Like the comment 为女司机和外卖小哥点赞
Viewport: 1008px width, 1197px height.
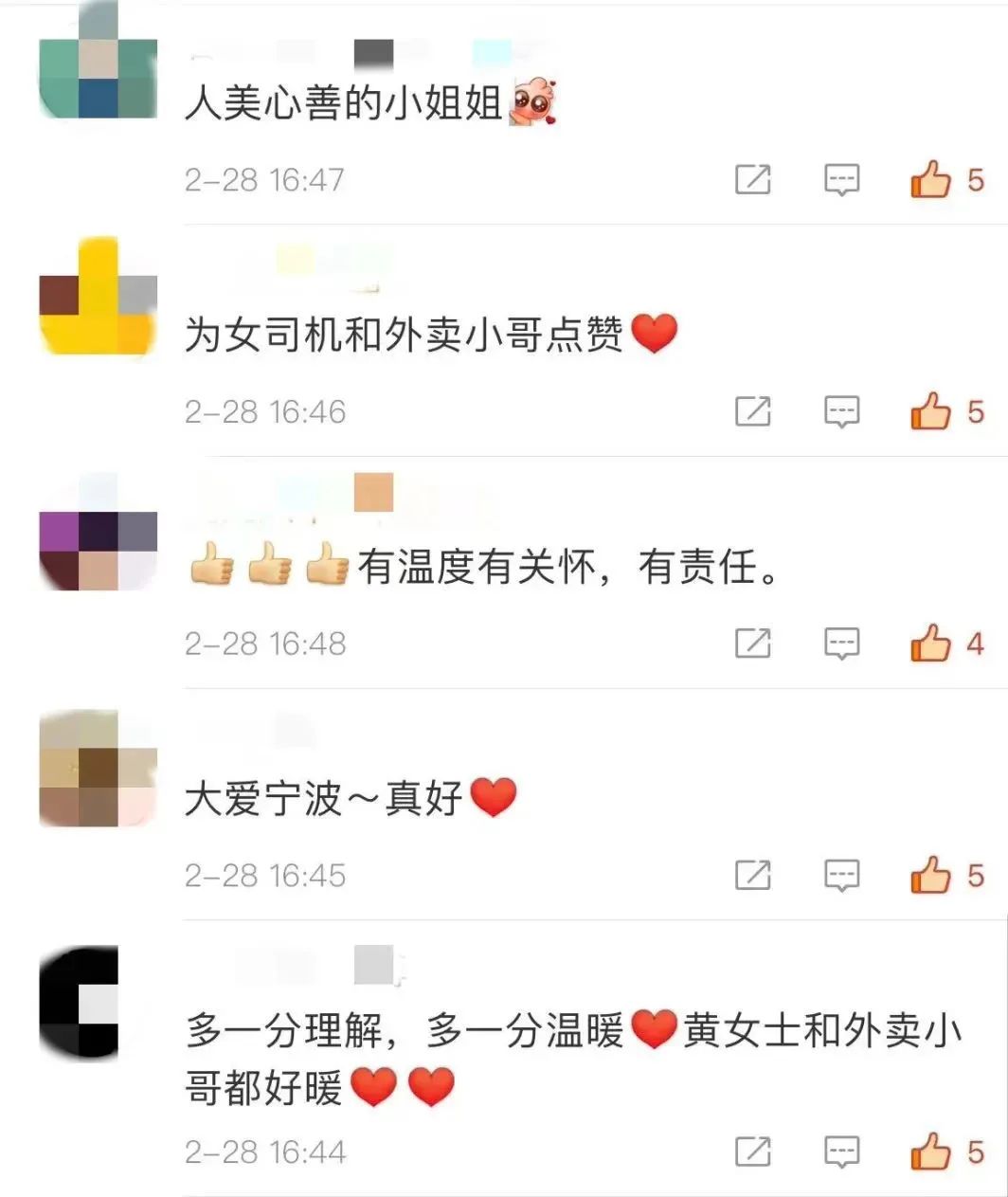[x=930, y=411]
